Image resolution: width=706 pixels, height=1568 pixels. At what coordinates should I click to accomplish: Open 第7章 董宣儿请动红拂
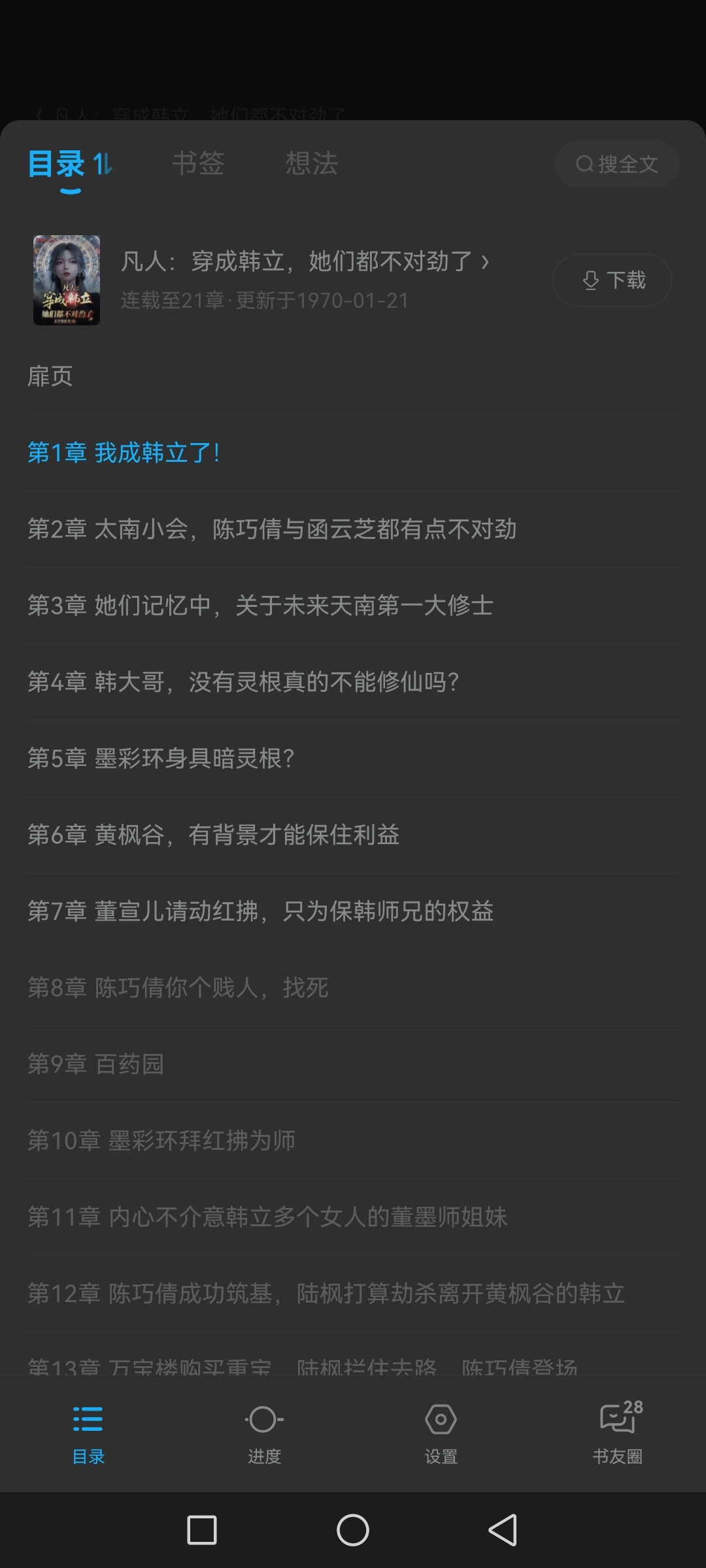[x=260, y=911]
